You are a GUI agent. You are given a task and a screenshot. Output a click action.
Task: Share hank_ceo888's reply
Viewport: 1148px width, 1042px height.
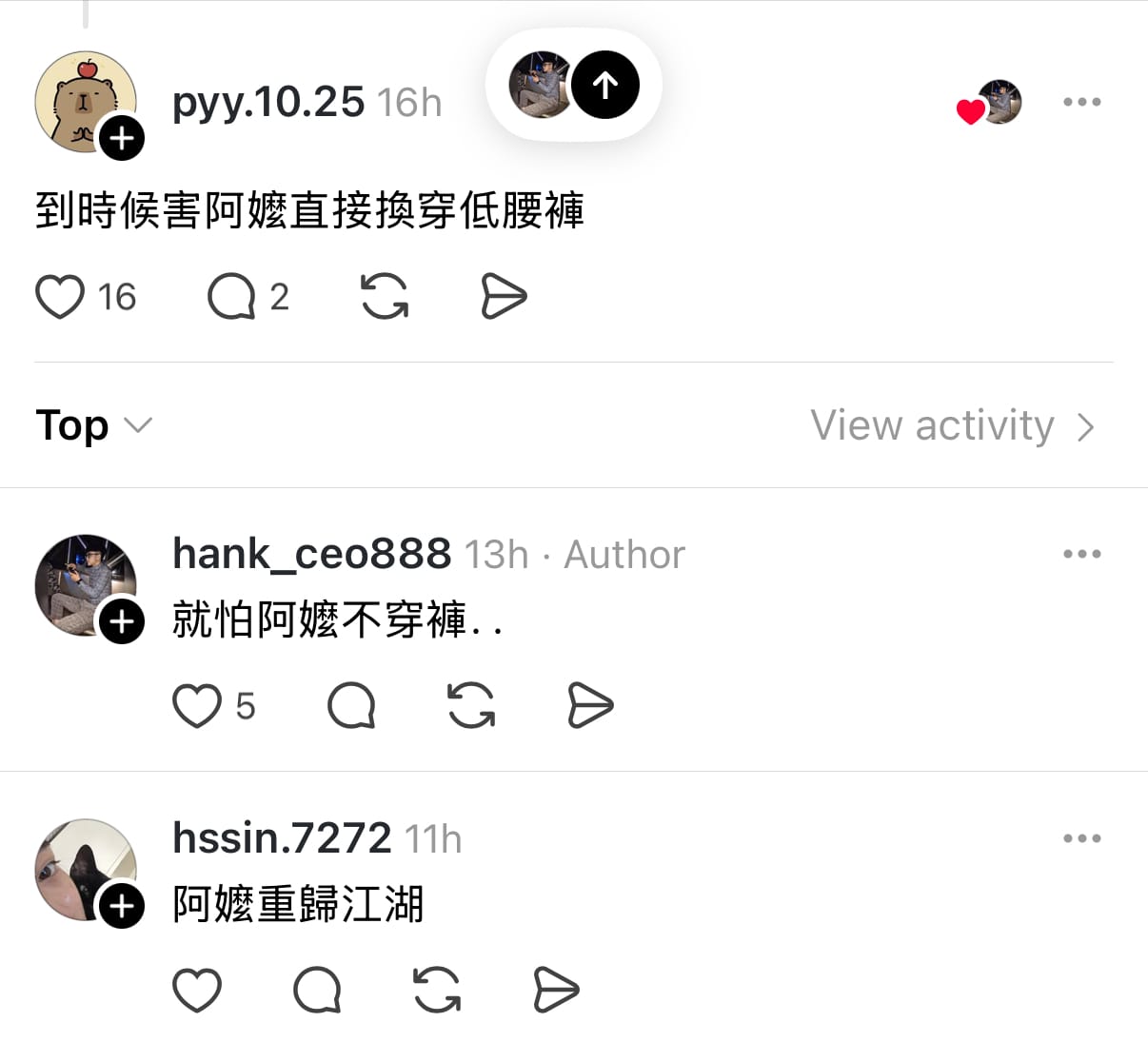tap(590, 706)
